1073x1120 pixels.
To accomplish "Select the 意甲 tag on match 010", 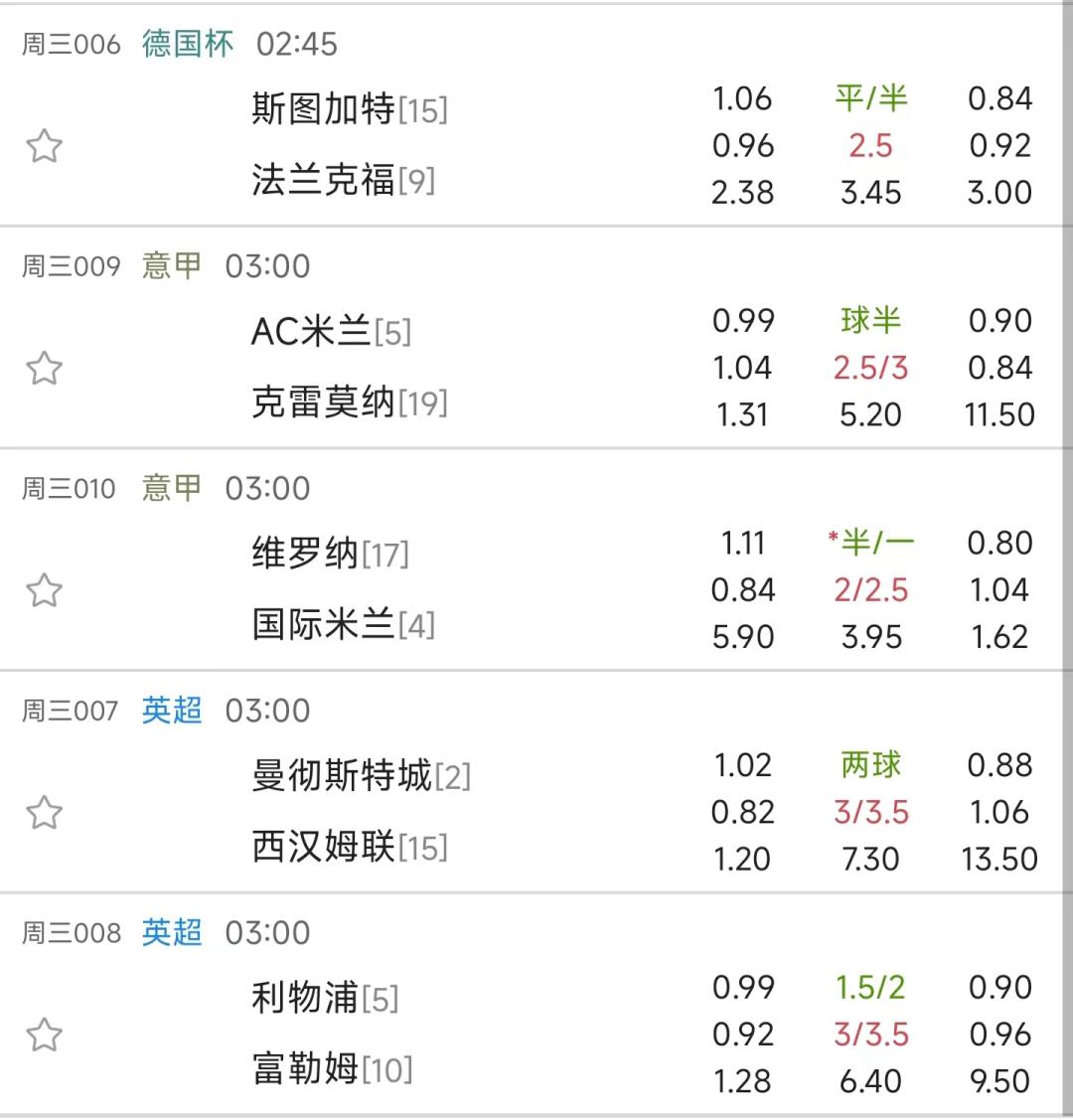I will 172,488.
